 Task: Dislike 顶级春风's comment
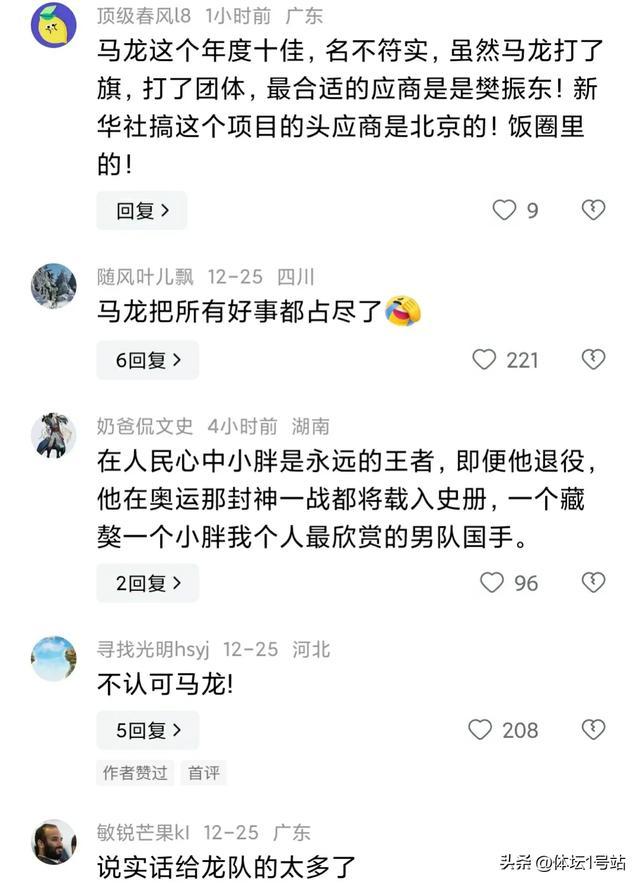click(x=593, y=210)
